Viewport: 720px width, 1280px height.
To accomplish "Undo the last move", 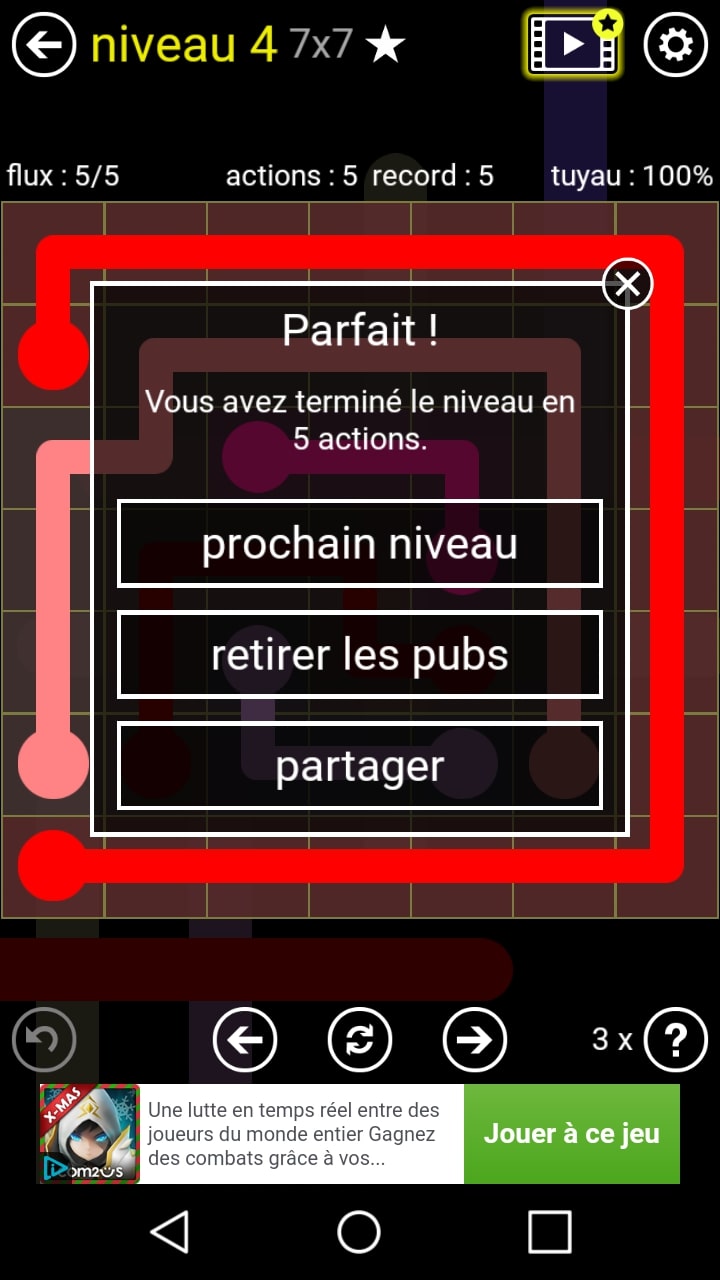I will tap(44, 1040).
